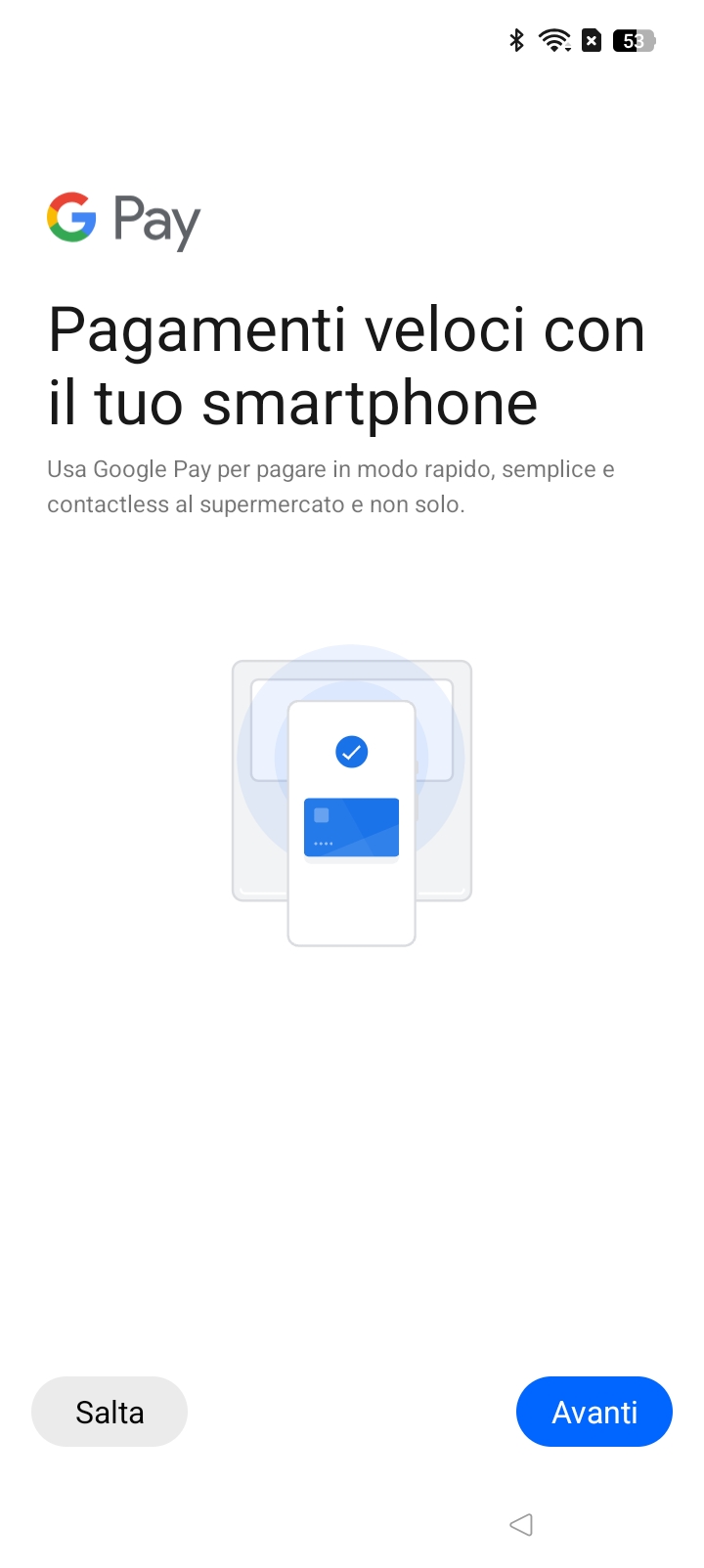Continue with the Avanti button
The width and height of the screenshot is (704, 1568).
click(594, 1412)
